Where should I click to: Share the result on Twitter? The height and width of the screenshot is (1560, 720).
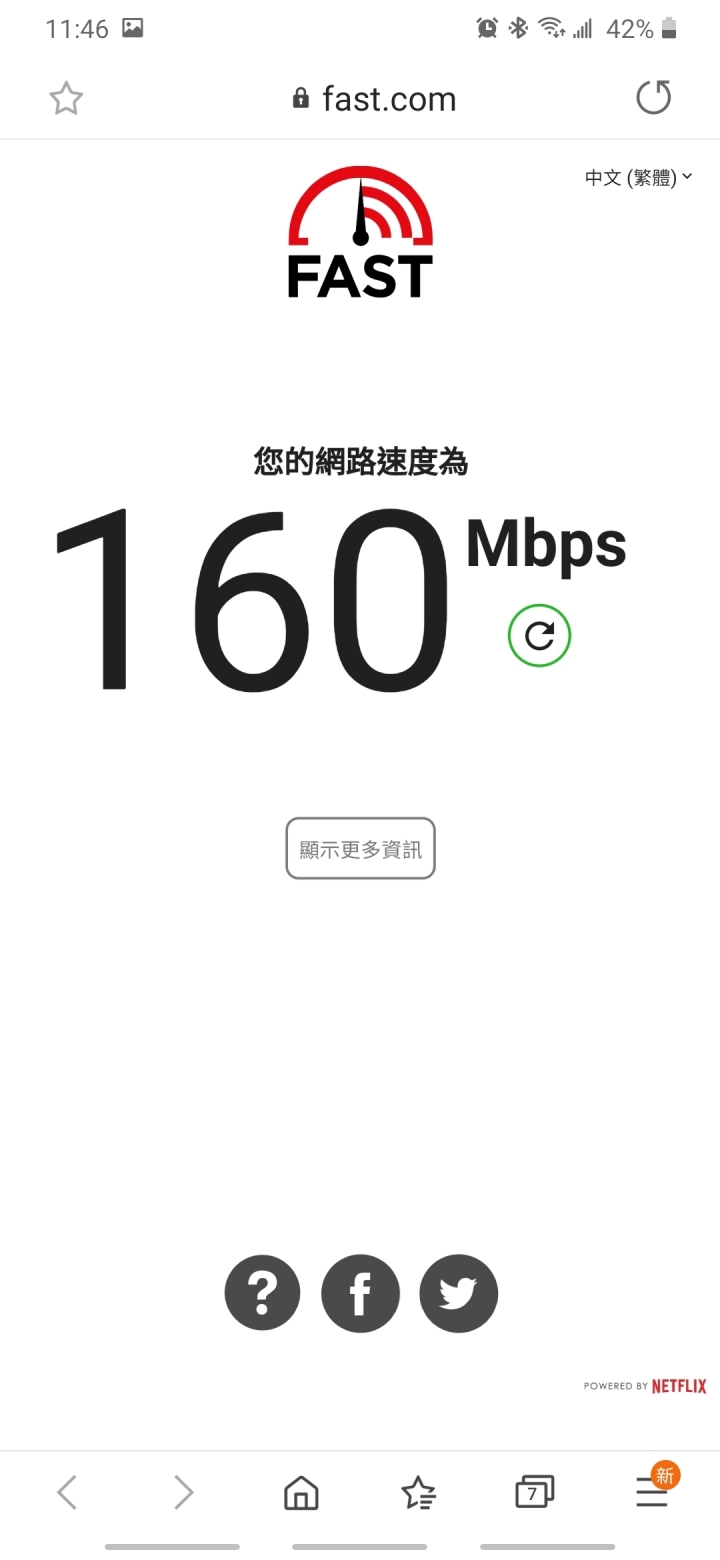[x=458, y=1294]
